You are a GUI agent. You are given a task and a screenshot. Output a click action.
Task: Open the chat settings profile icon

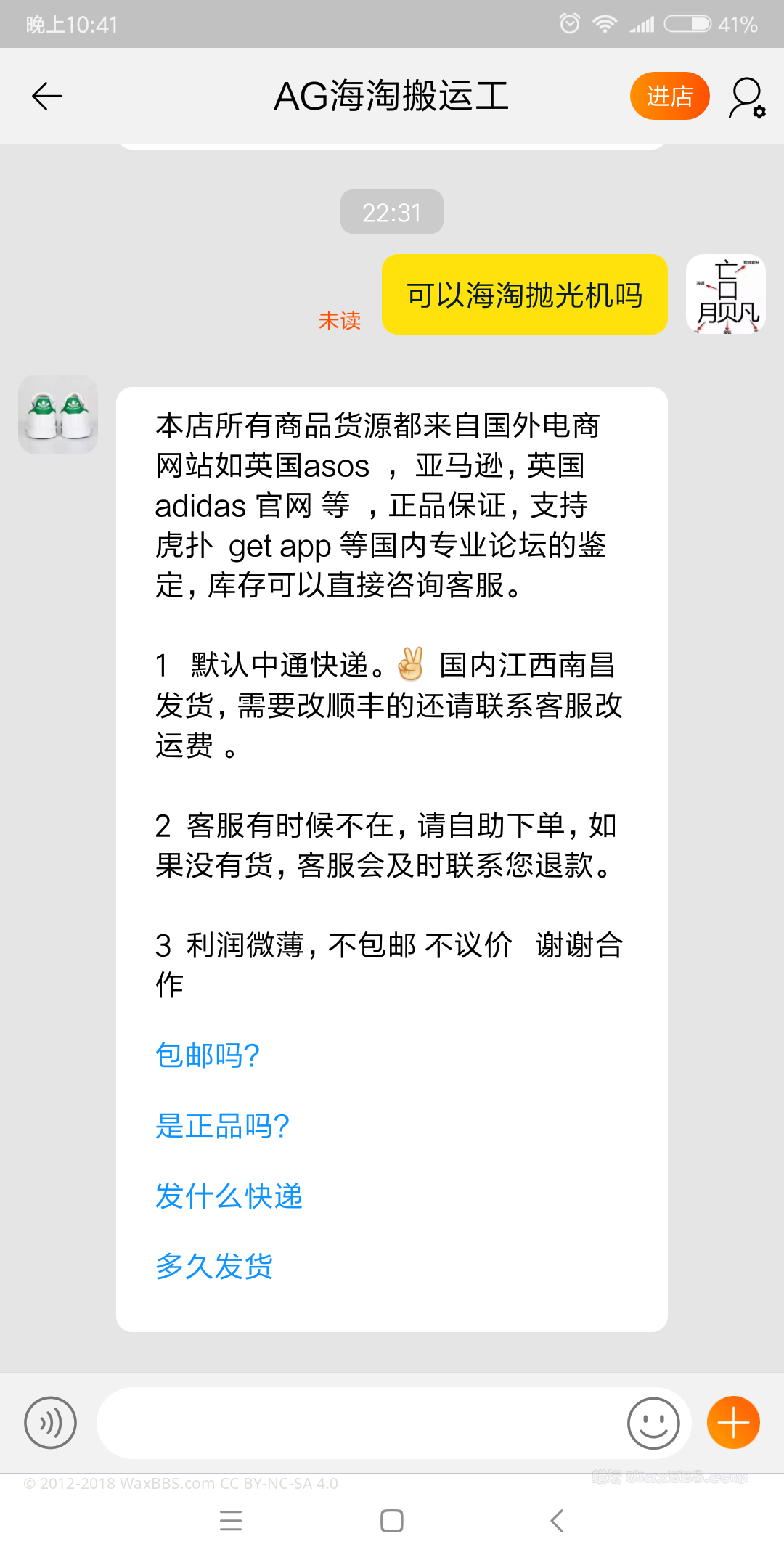[x=746, y=97]
